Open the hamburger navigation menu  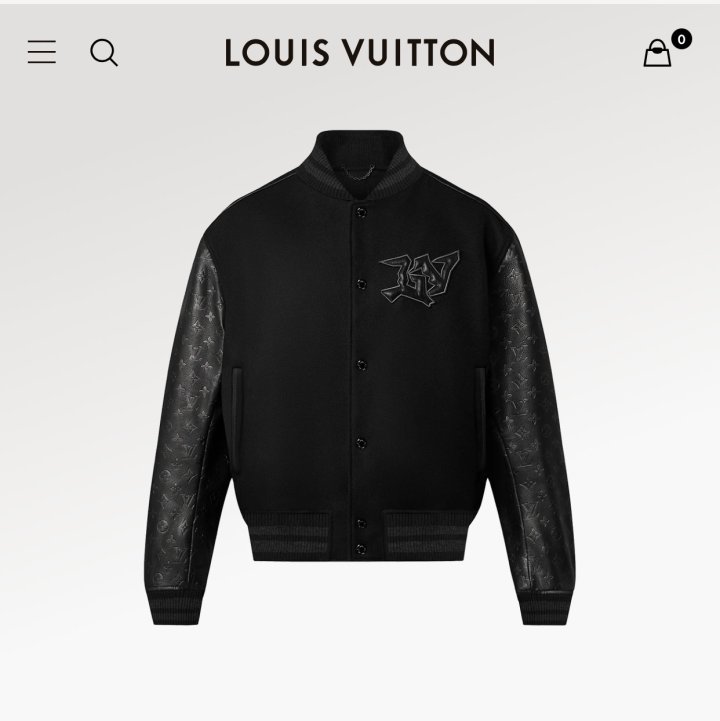point(42,52)
